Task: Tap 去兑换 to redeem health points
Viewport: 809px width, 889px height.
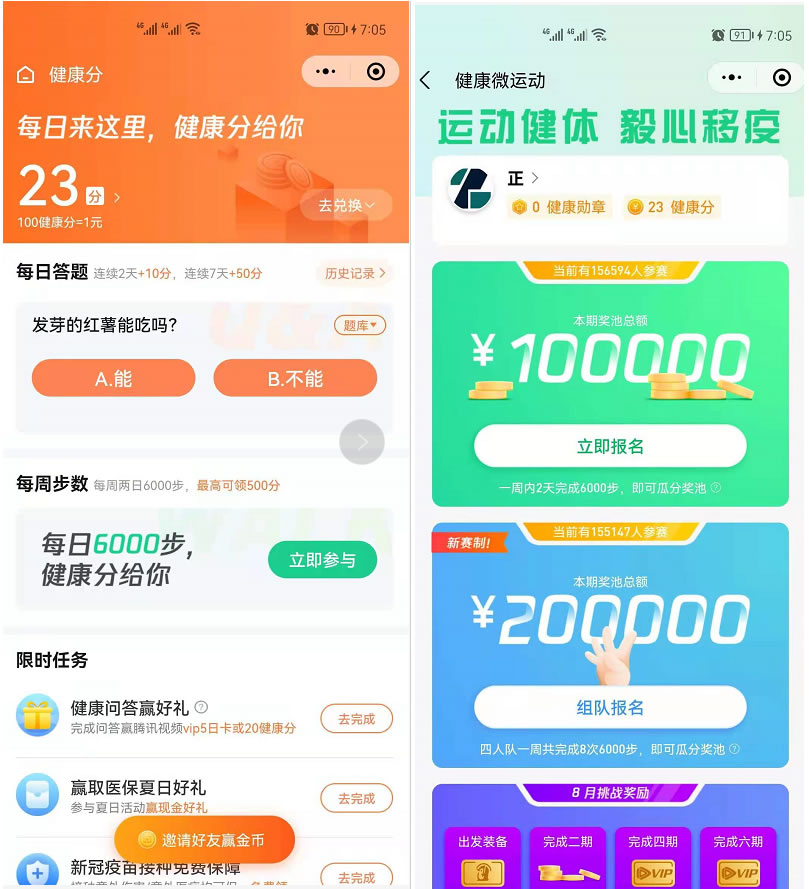Action: point(346,206)
